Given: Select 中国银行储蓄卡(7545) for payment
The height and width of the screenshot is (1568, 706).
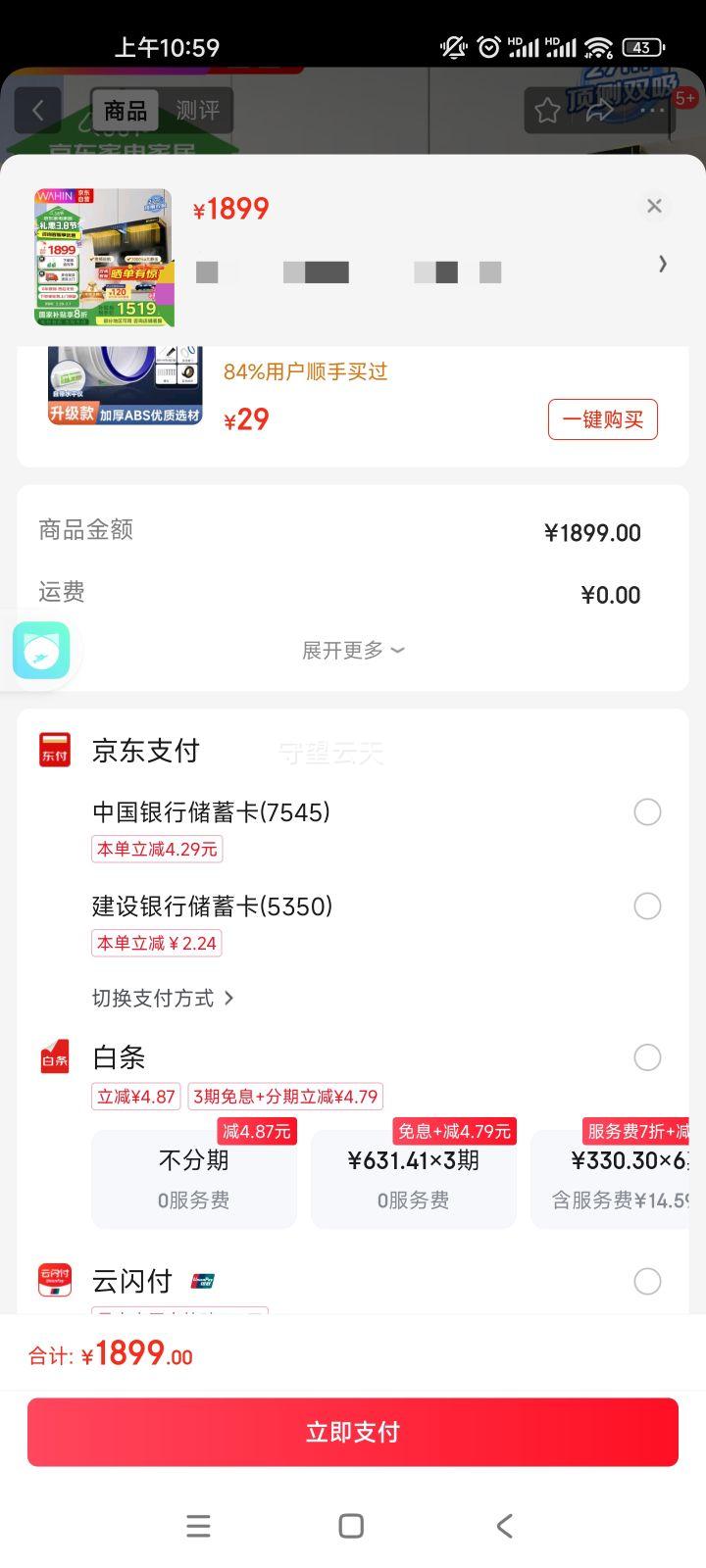Looking at the screenshot, I should point(647,812).
